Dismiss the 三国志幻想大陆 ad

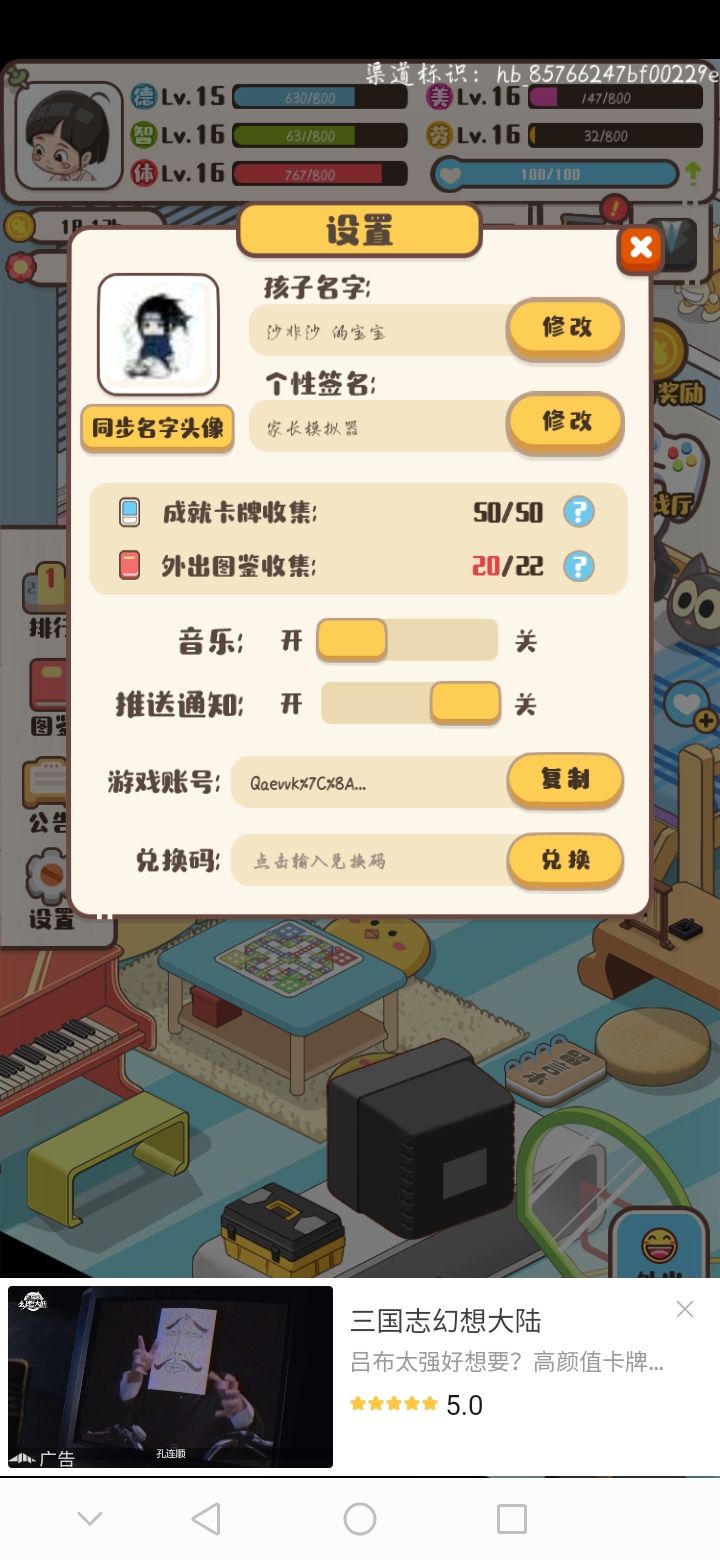click(685, 1309)
